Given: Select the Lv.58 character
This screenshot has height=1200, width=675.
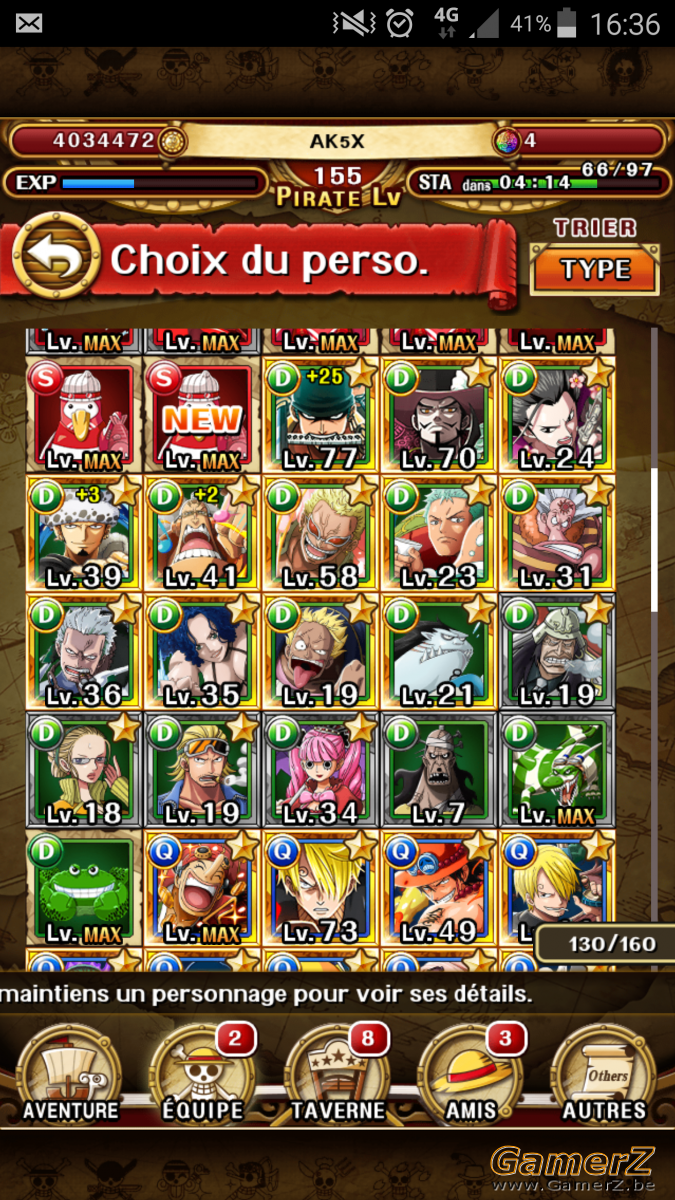Looking at the screenshot, I should (321, 533).
